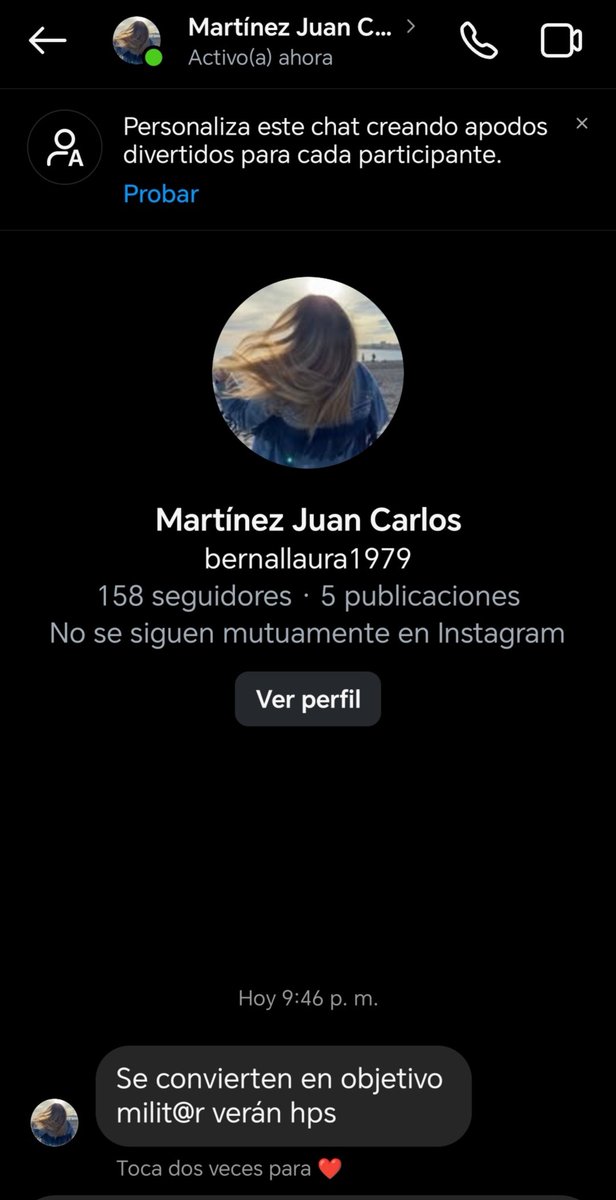Start a voice call with Martínez Juan Carlos
The width and height of the screenshot is (616, 1200).
click(x=478, y=41)
